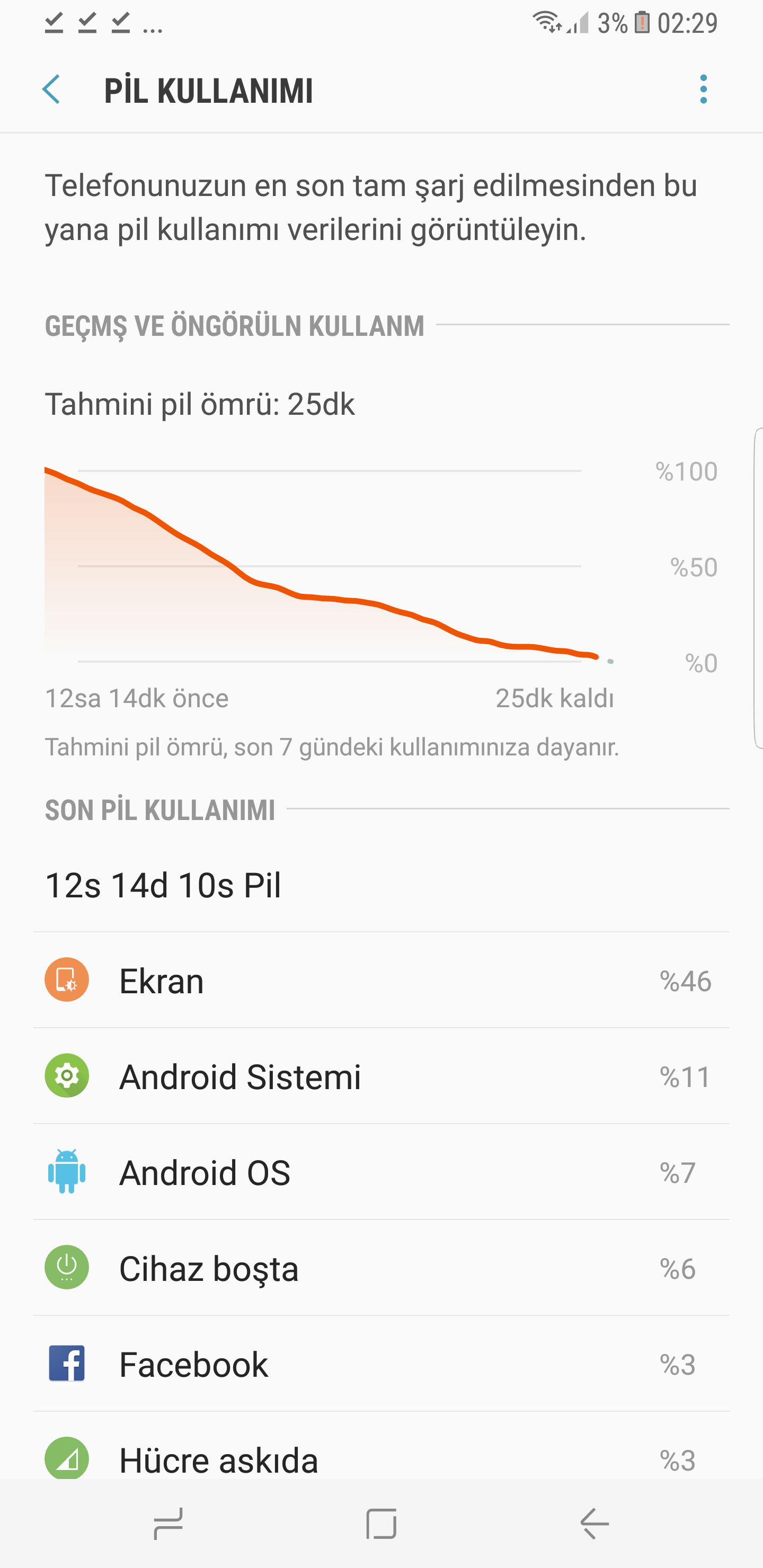Tap the system recent apps button
Screen dimensions: 763x1568
168,1524
